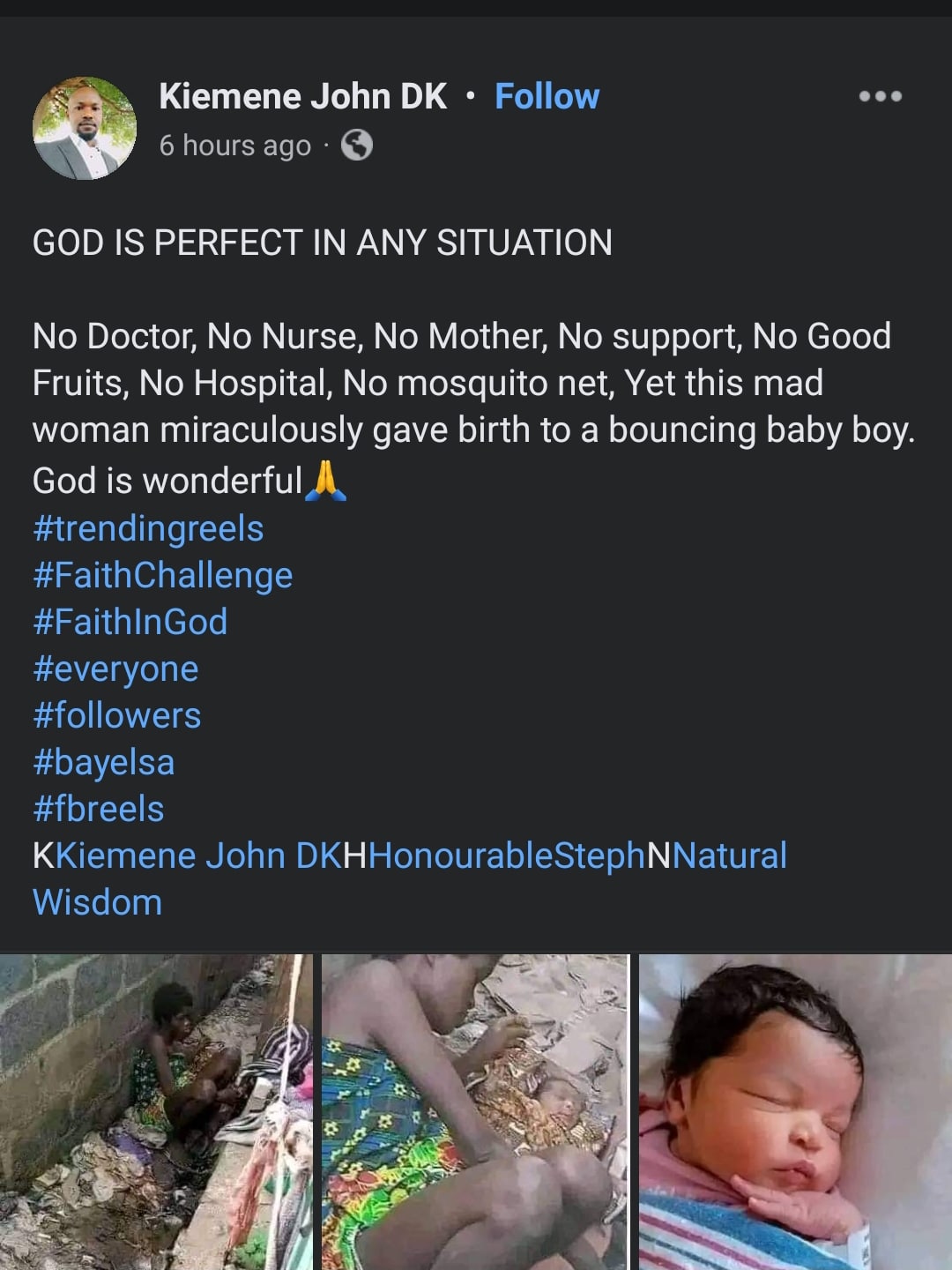Open the first photo of the post
This screenshot has width=952, height=1270.
click(x=155, y=1111)
